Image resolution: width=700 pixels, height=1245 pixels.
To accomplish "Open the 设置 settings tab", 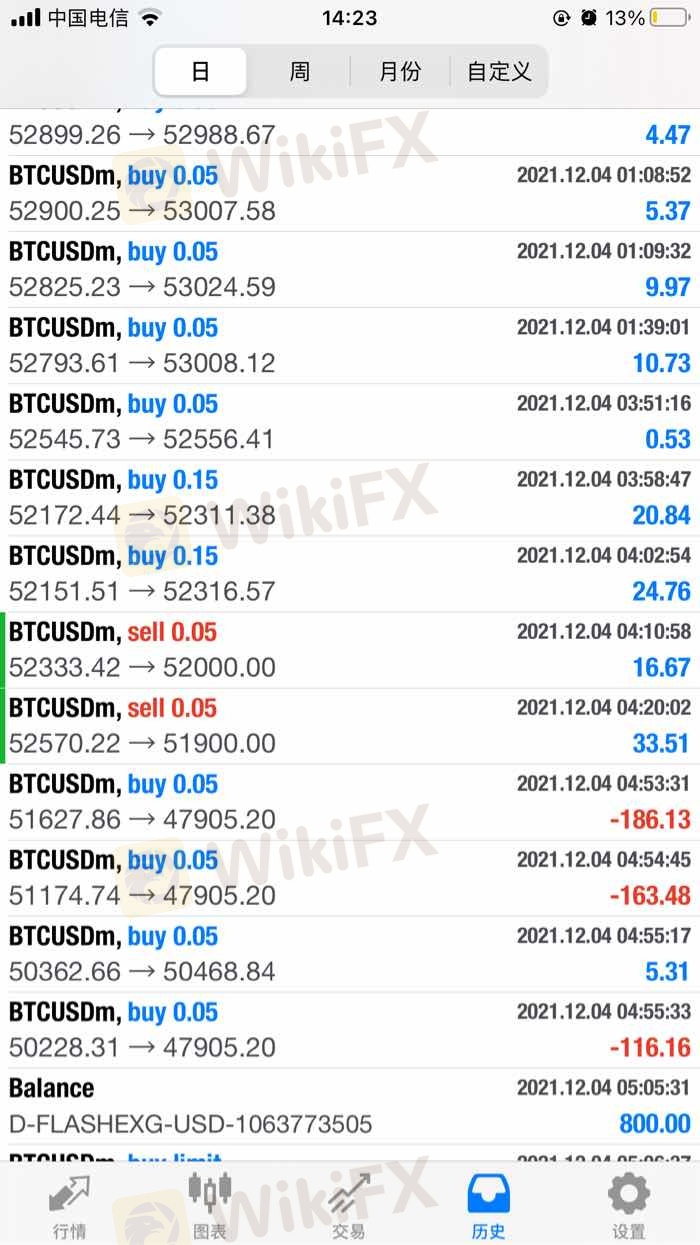I will 629,1205.
